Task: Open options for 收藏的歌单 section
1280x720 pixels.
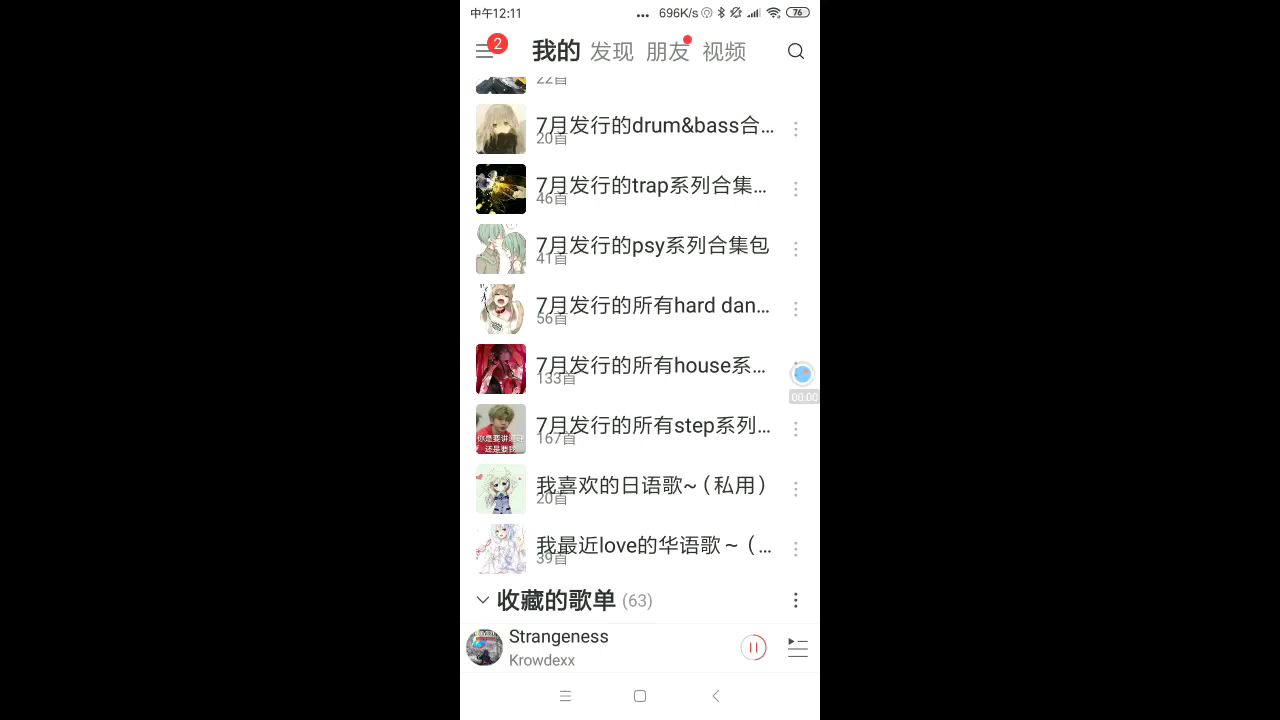Action: (x=796, y=600)
